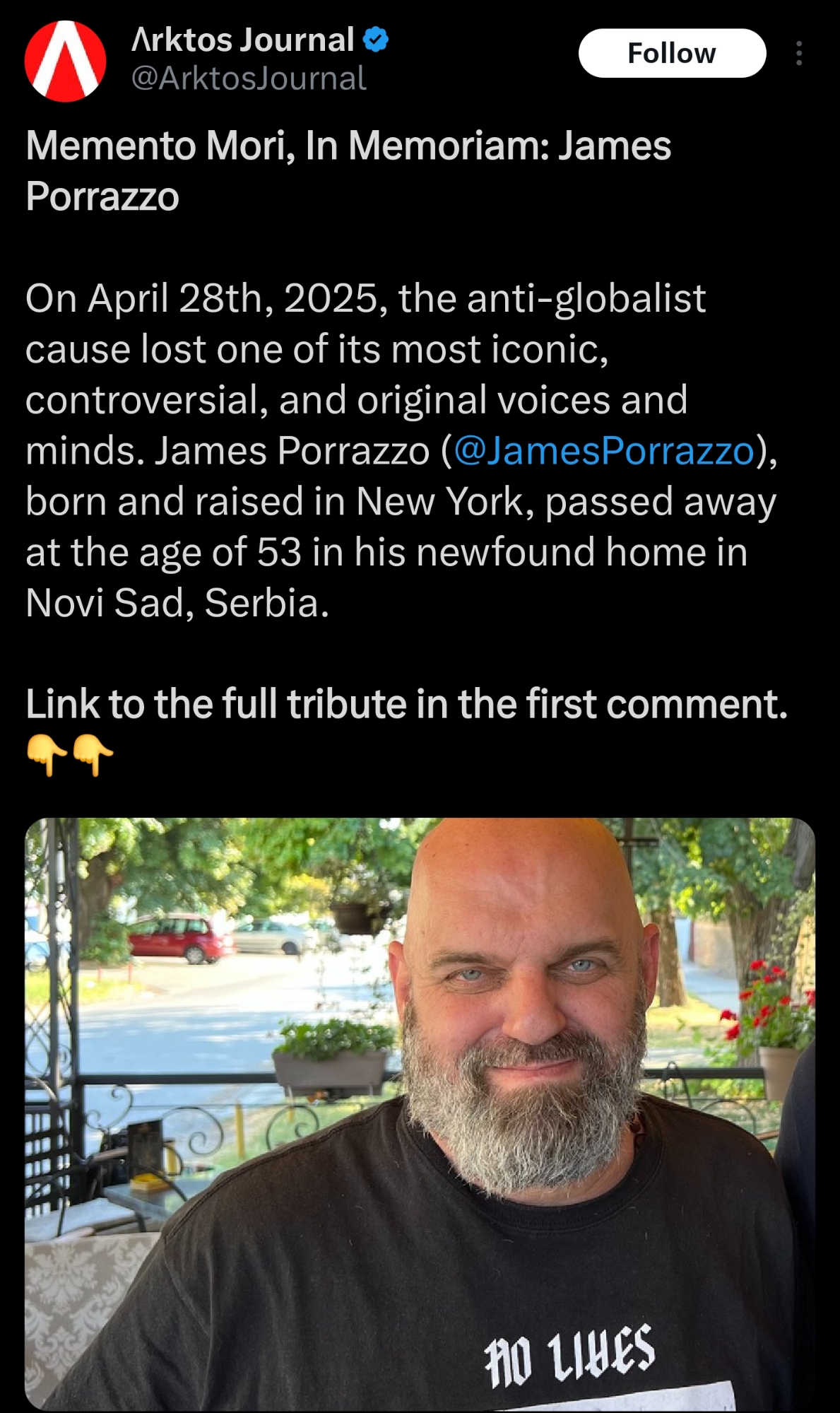Open the @JamesPorrazzo mention link
Image resolution: width=840 pixels, height=1413 pixels.
604,451
